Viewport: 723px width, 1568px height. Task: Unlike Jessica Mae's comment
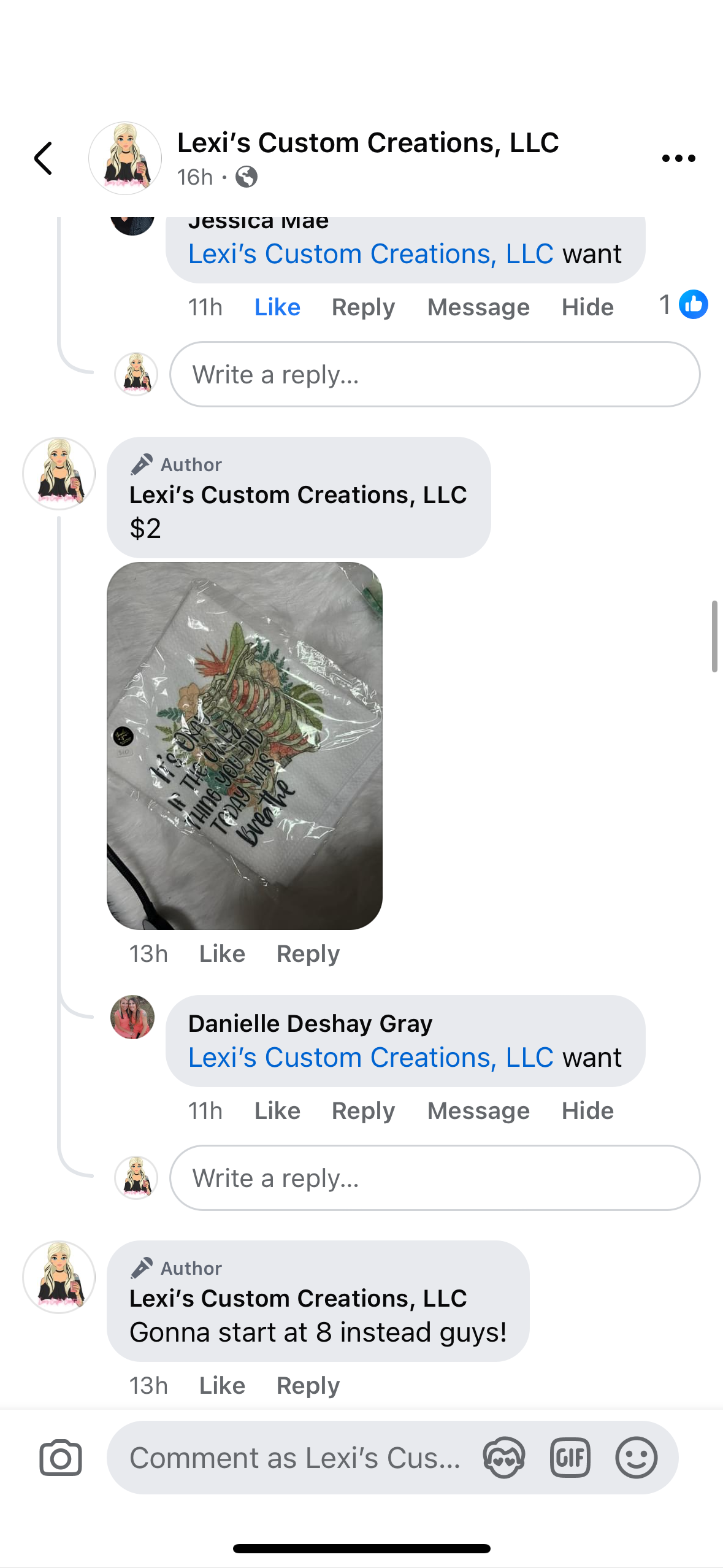point(277,307)
